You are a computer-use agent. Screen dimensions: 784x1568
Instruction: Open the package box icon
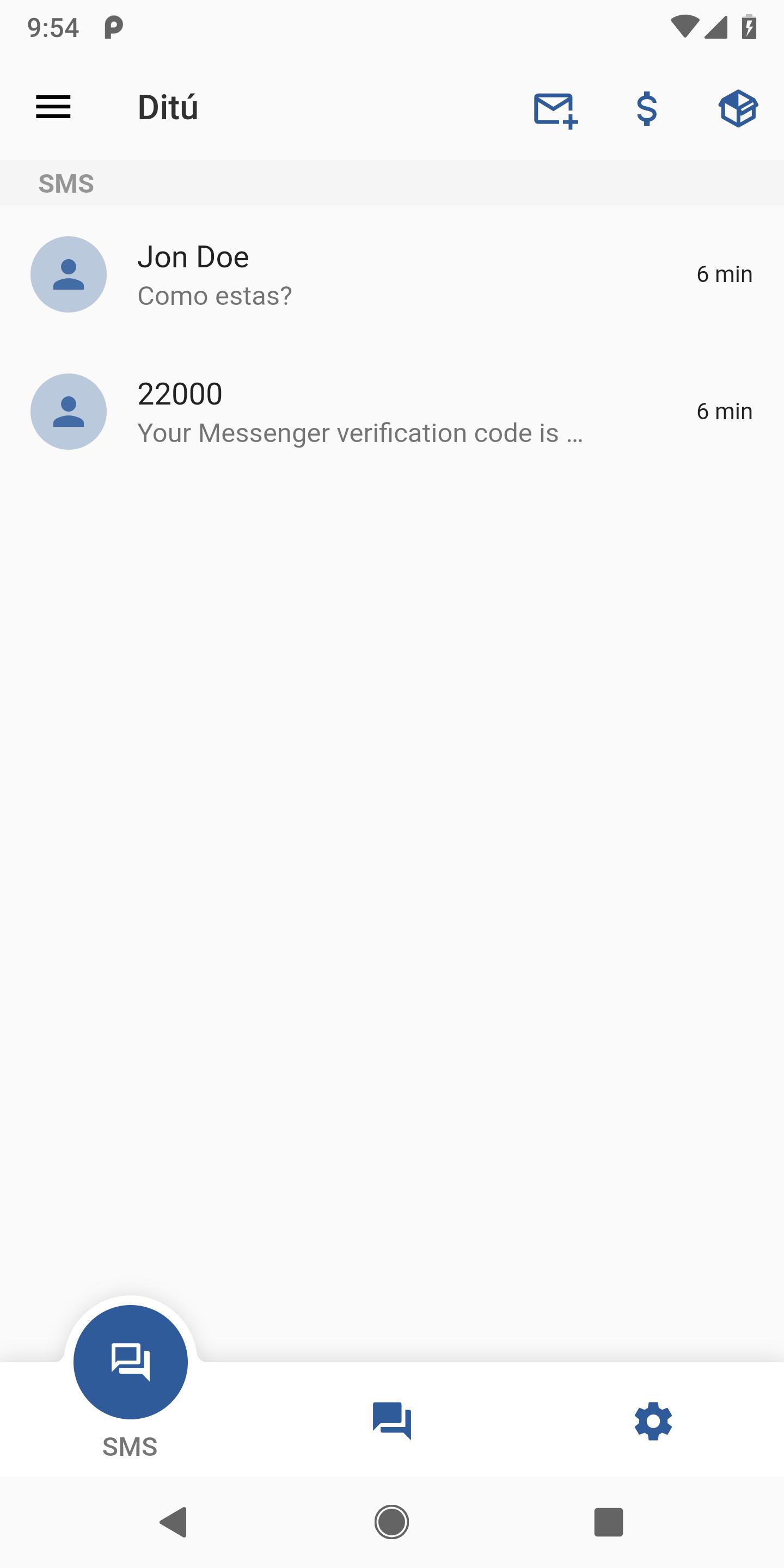[738, 109]
